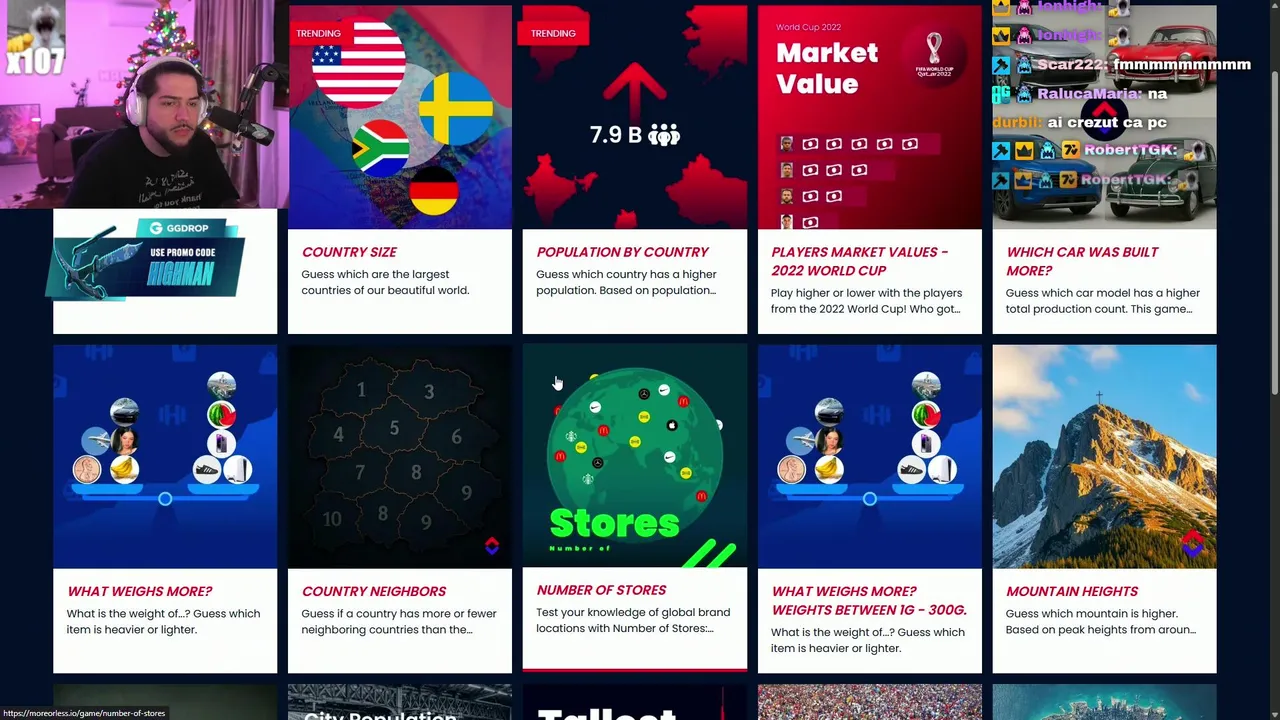Screen dimensions: 1280x720
Task: Open the Country Size game card
Action: (x=399, y=170)
